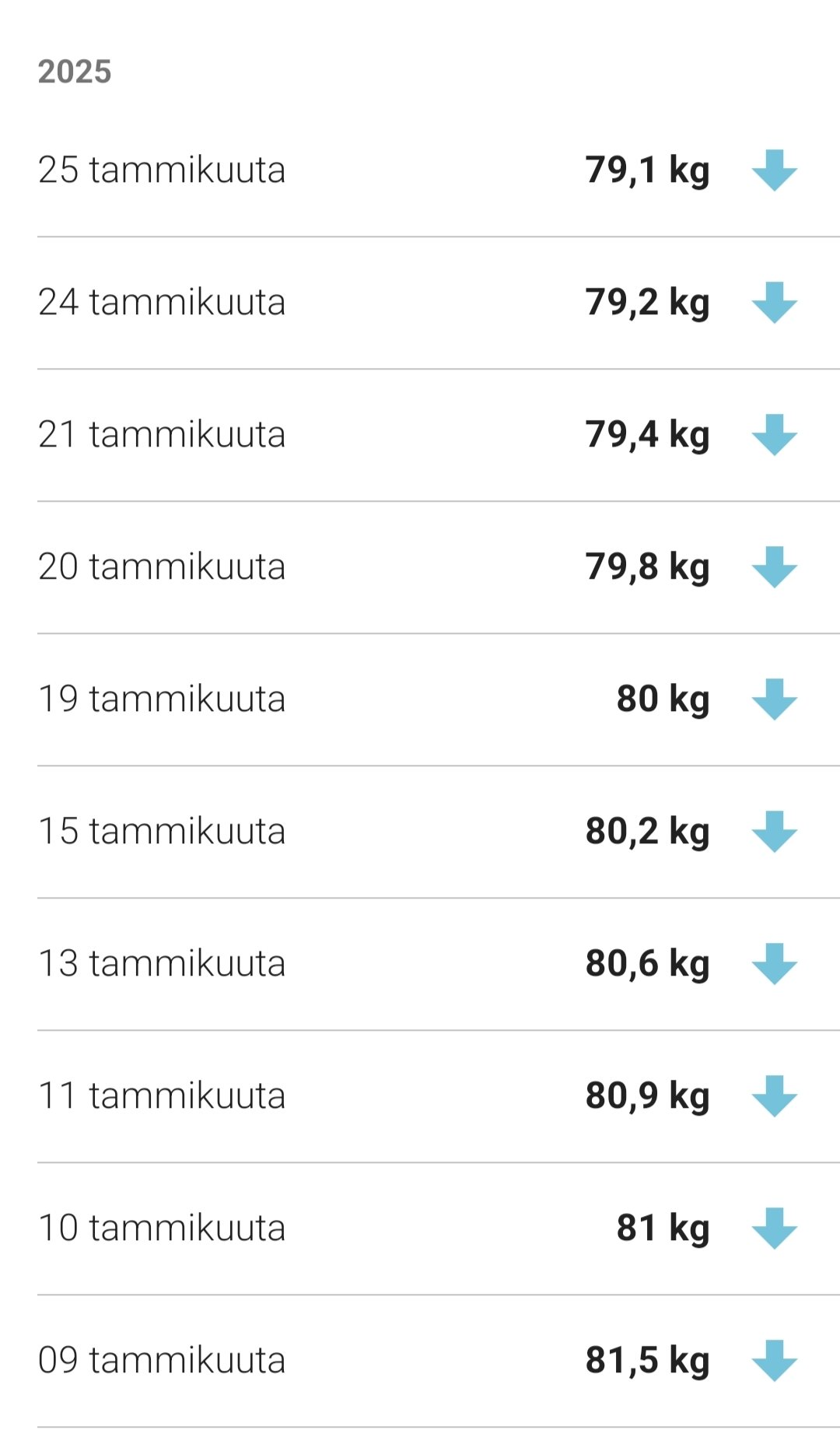Image resolution: width=840 pixels, height=1444 pixels.
Task: Open the 09 tammikuuta weight entry
Action: (420, 1361)
